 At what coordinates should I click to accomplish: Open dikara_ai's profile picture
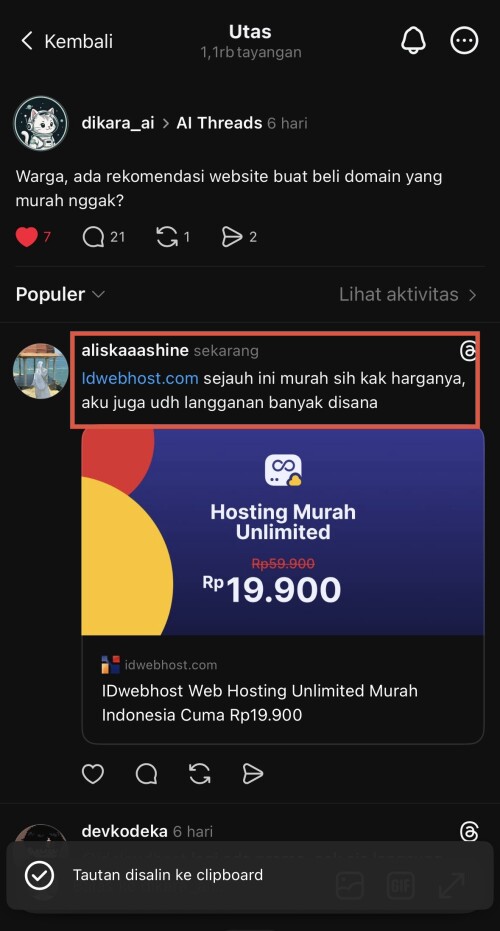pyautogui.click(x=41, y=123)
